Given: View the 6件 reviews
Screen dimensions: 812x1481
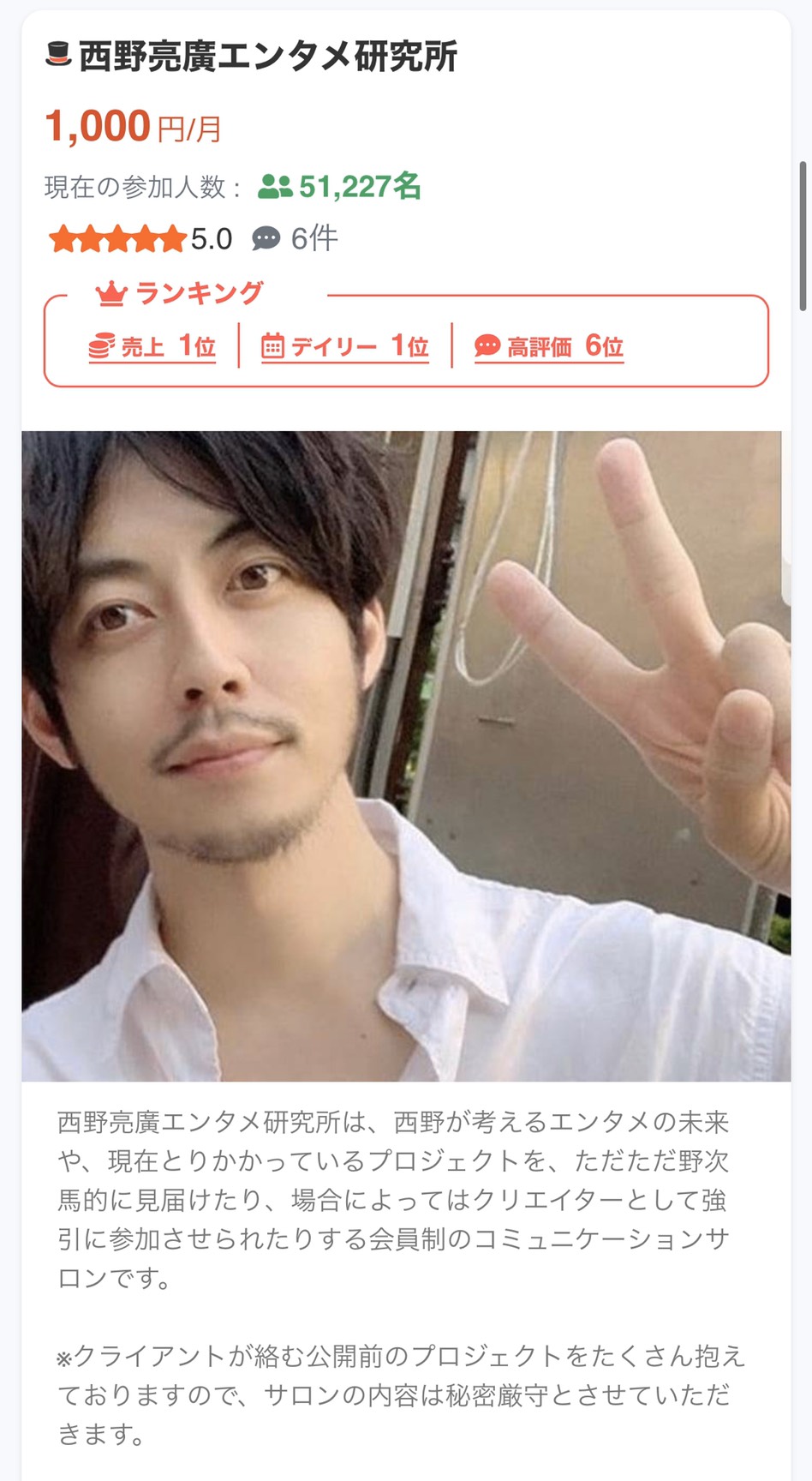Looking at the screenshot, I should [296, 238].
